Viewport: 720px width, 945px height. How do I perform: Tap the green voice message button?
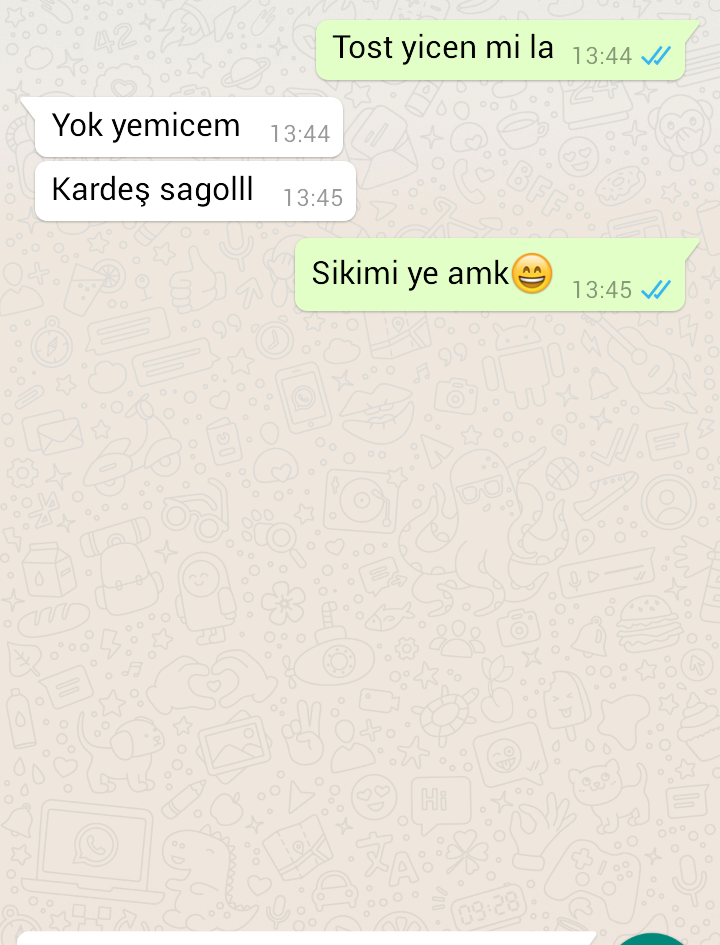(x=653, y=940)
